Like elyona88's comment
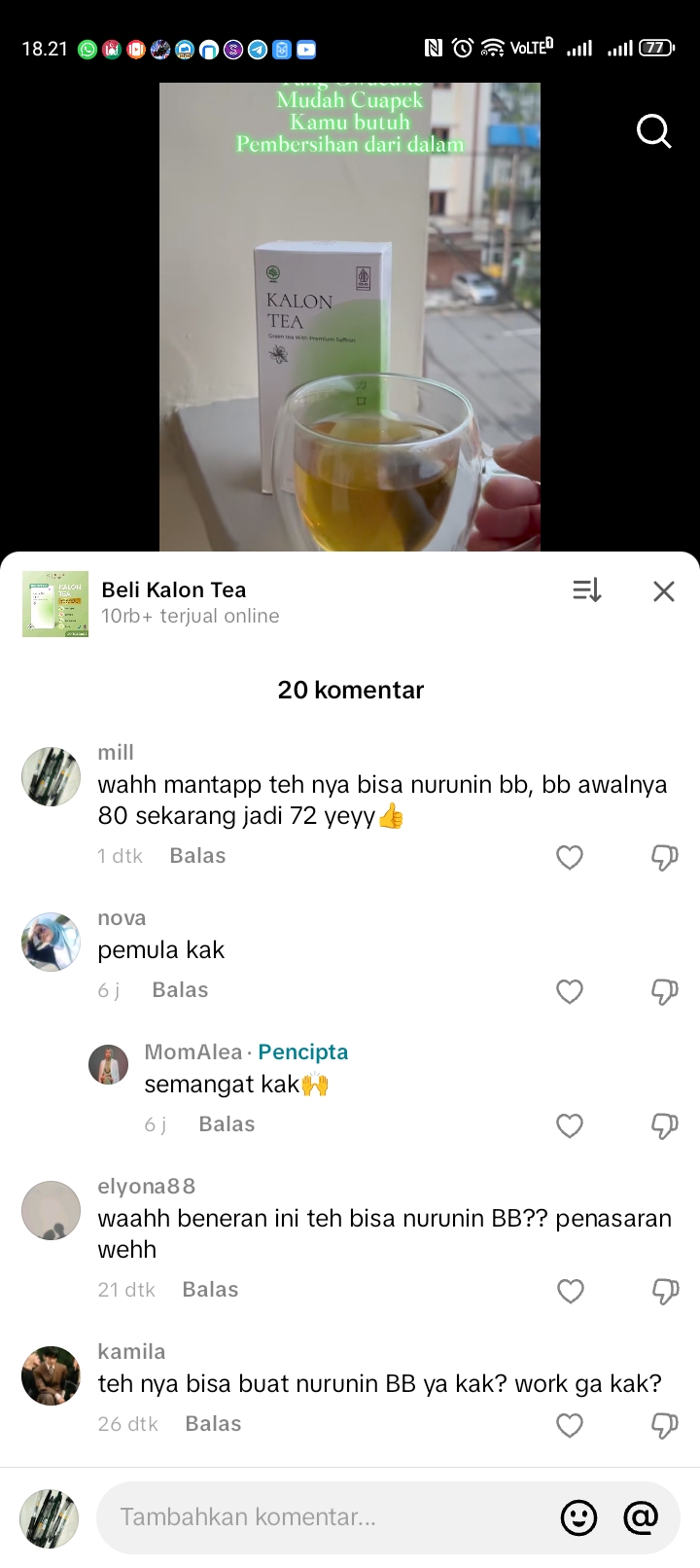Viewport: 700px width, 1568px height. pos(569,1291)
